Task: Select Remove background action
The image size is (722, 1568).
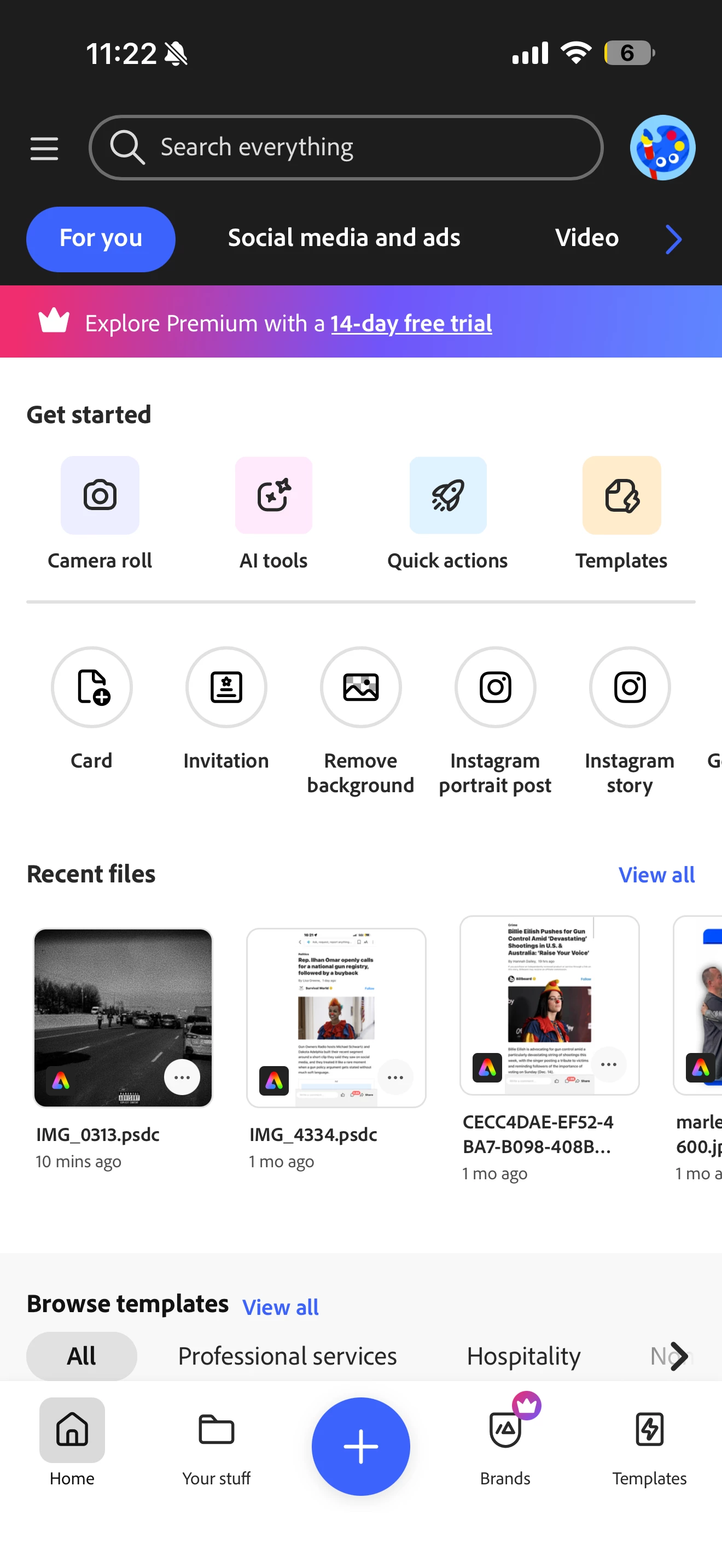Action: coord(360,687)
